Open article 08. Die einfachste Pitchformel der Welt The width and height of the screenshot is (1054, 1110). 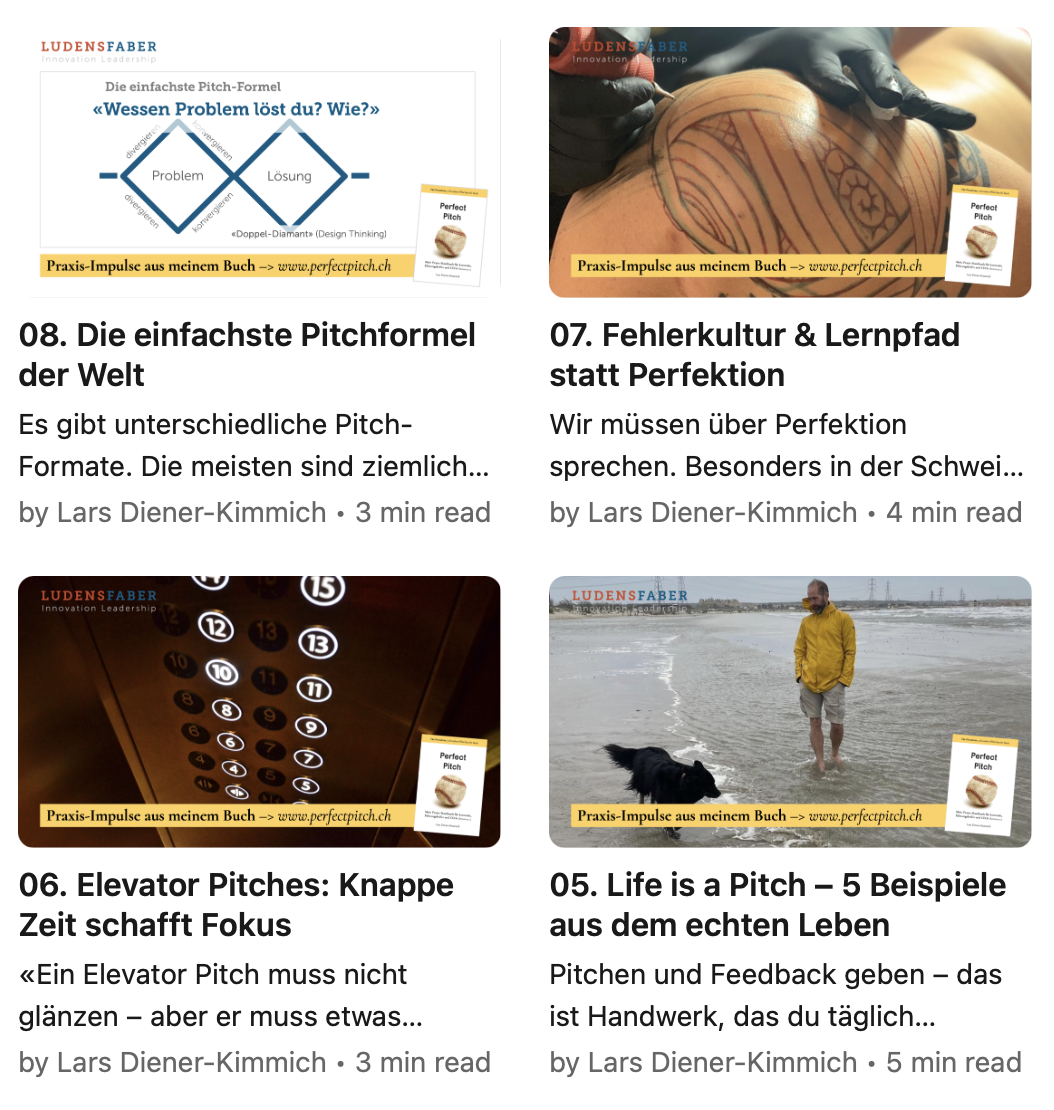(x=246, y=355)
